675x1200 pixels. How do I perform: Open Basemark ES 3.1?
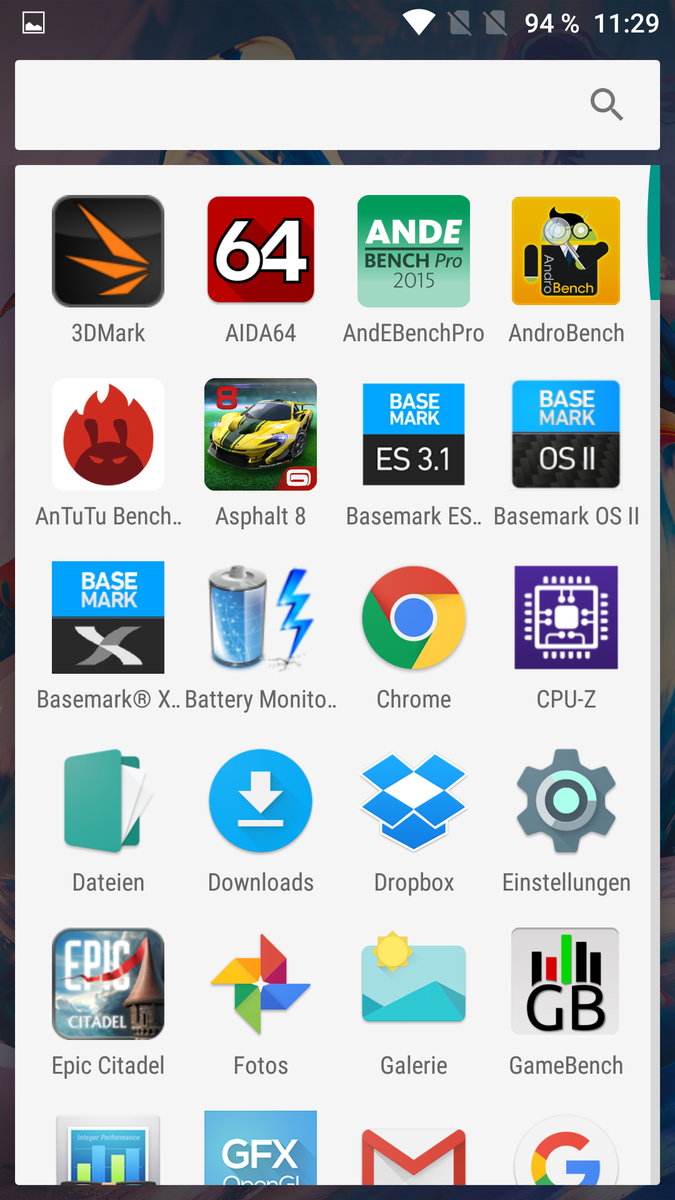[x=413, y=434]
